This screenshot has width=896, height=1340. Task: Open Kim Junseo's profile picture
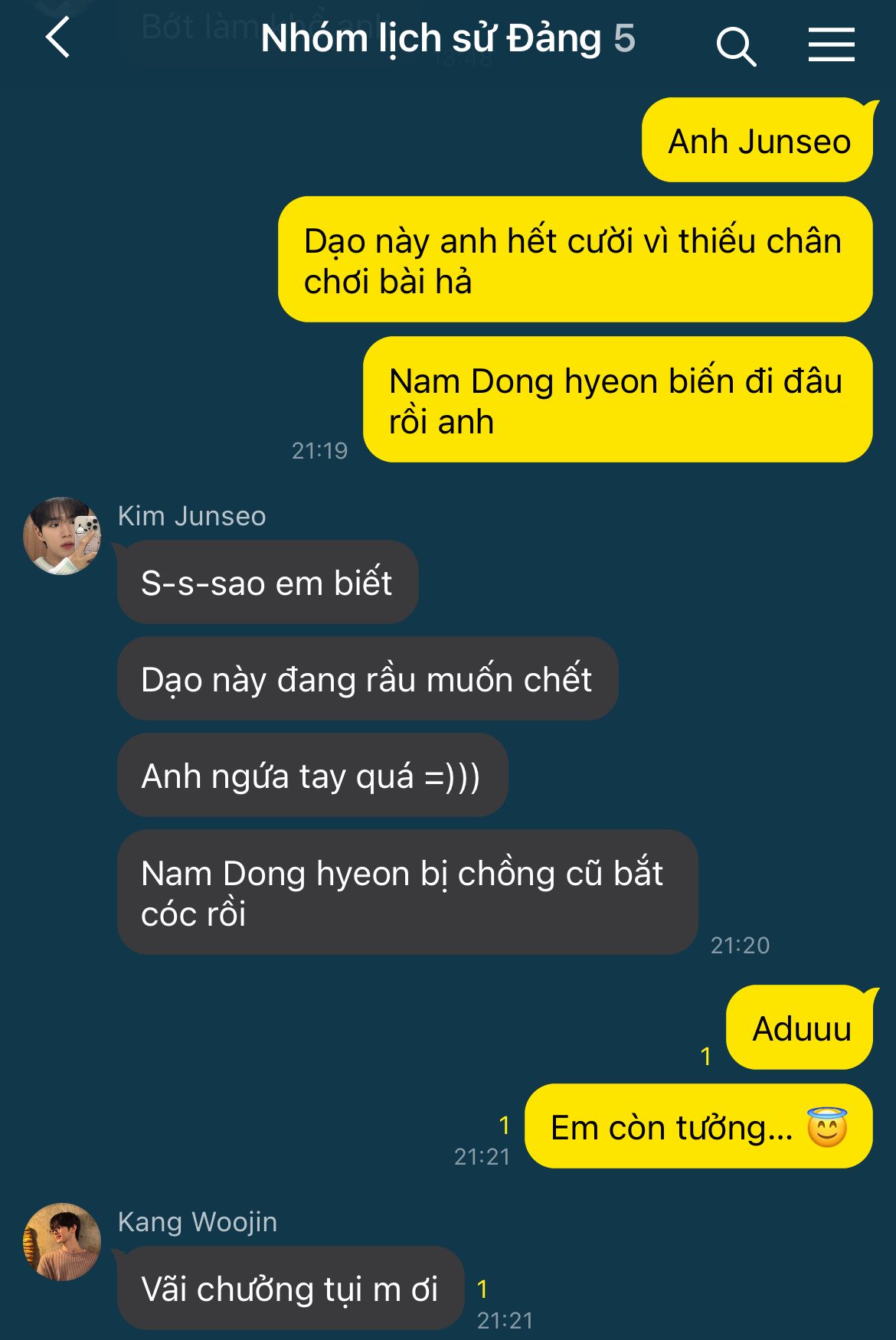tap(62, 535)
